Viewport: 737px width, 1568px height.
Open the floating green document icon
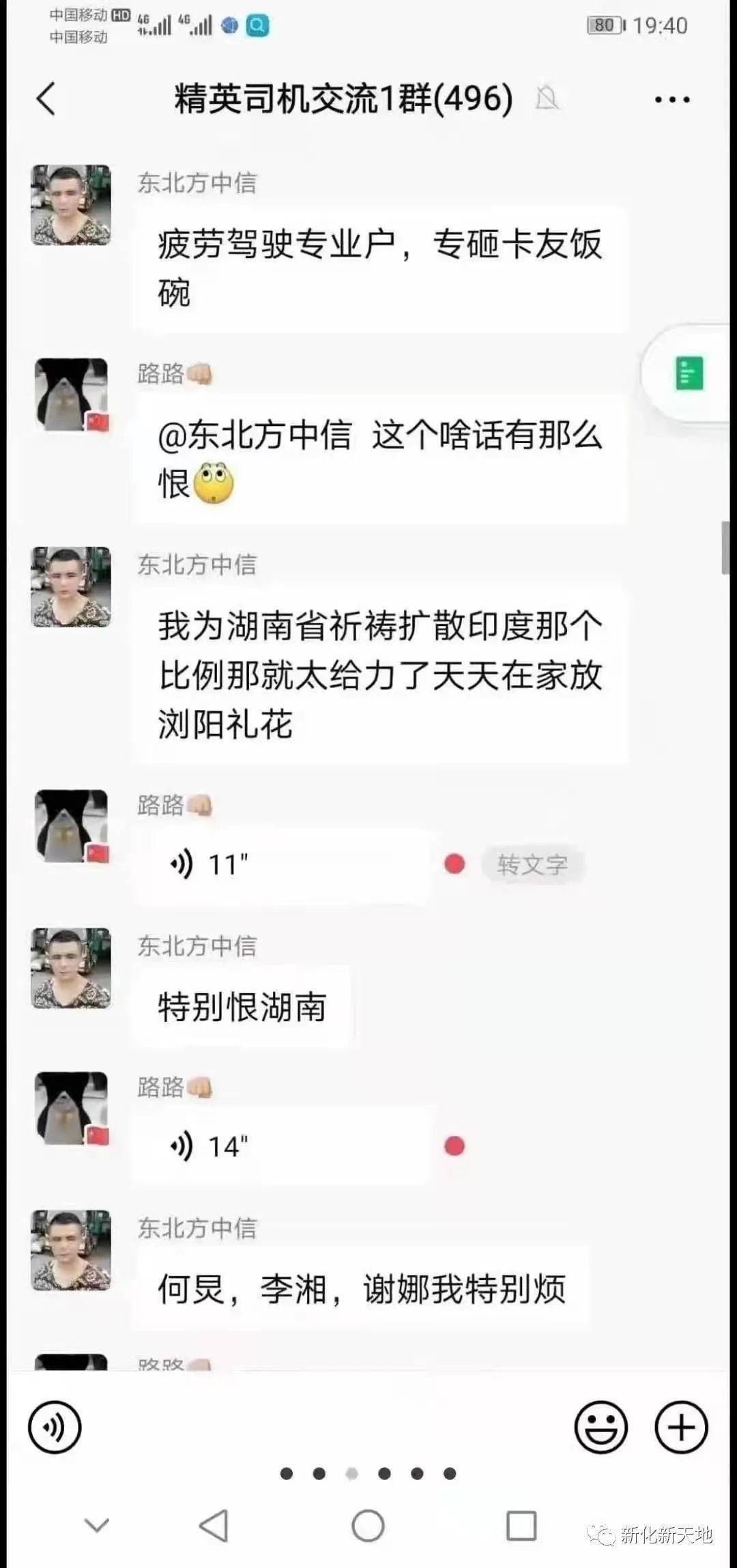(x=689, y=374)
